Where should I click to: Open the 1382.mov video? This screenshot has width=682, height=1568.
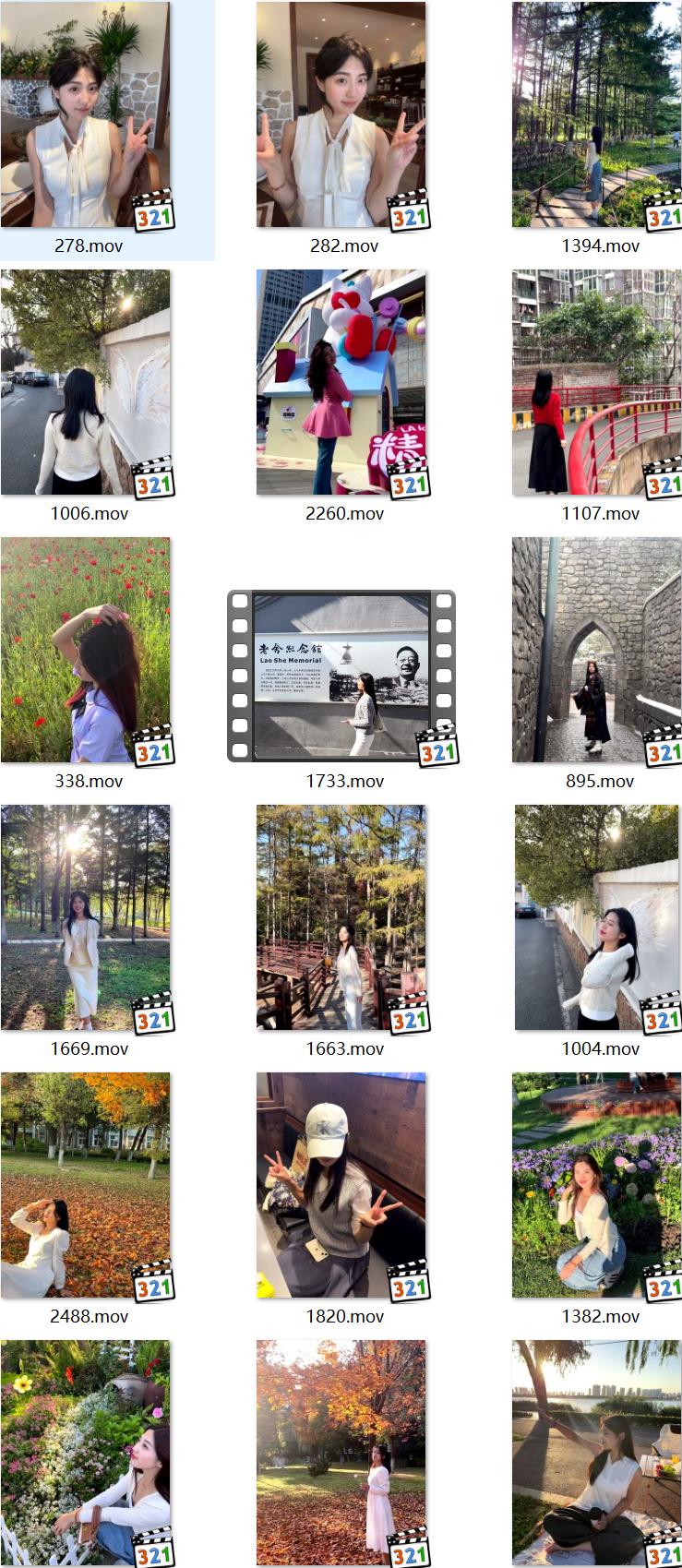click(x=597, y=1186)
